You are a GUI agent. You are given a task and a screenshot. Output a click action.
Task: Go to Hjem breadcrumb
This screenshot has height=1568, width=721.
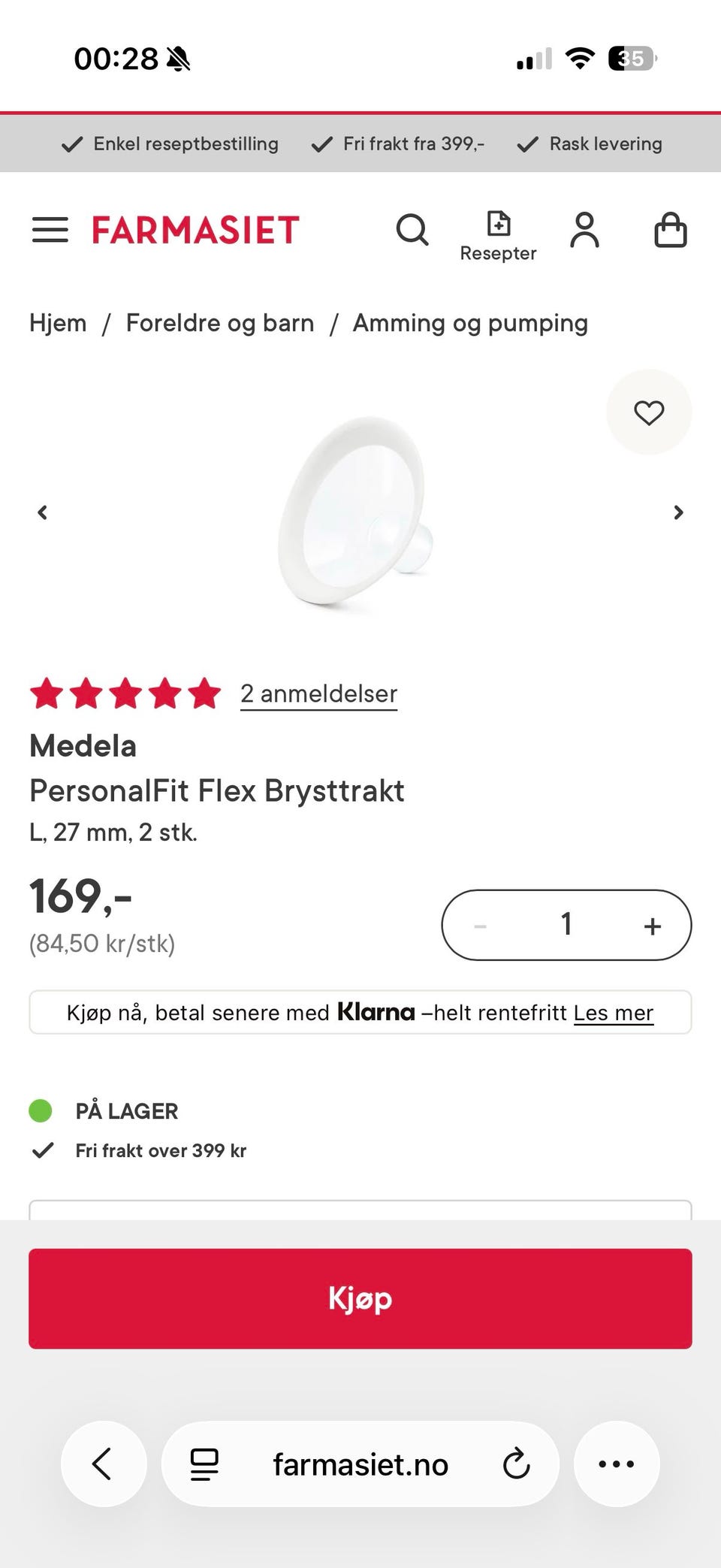point(58,322)
